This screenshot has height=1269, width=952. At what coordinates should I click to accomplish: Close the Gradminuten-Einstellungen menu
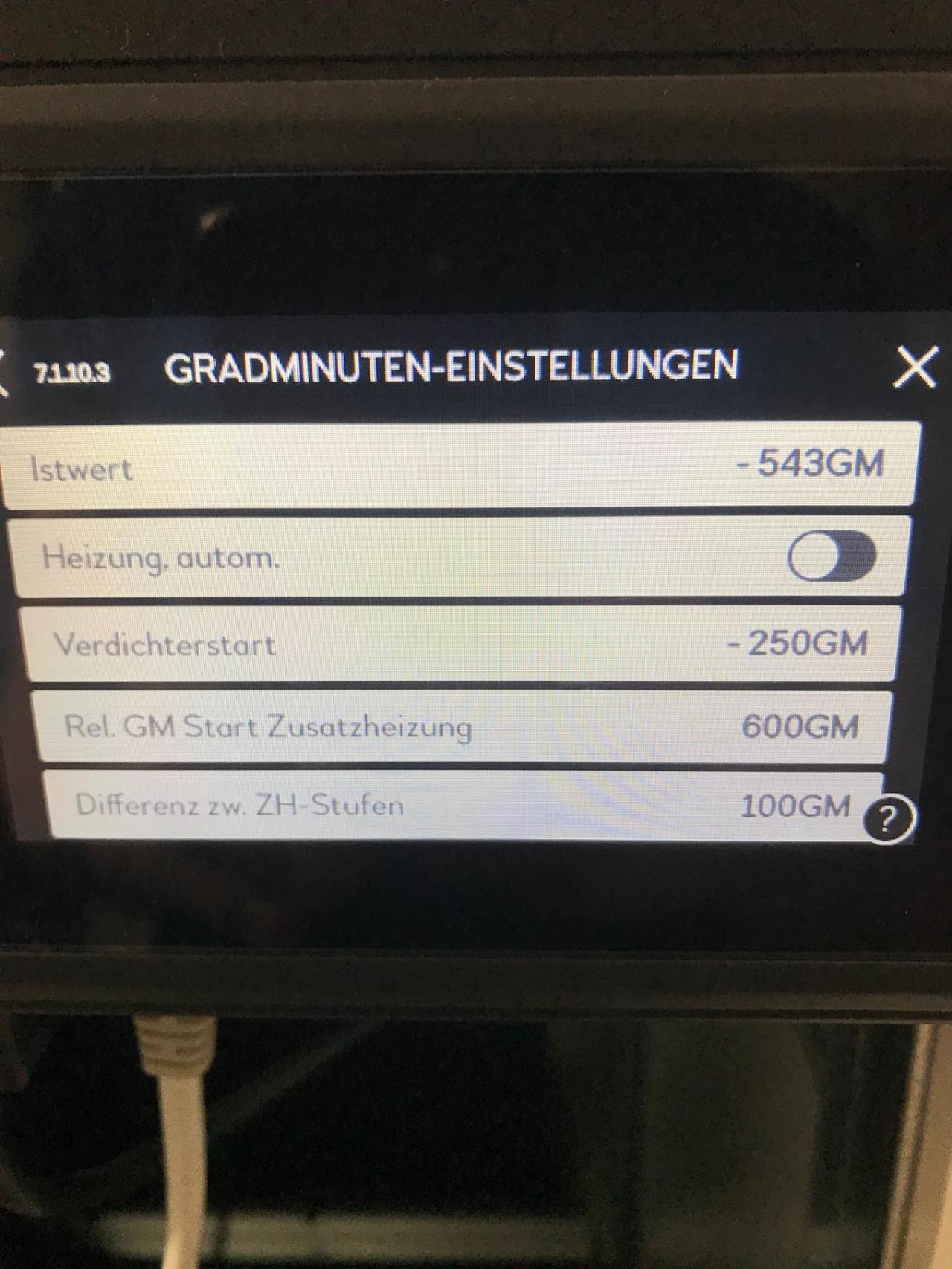pos(914,367)
